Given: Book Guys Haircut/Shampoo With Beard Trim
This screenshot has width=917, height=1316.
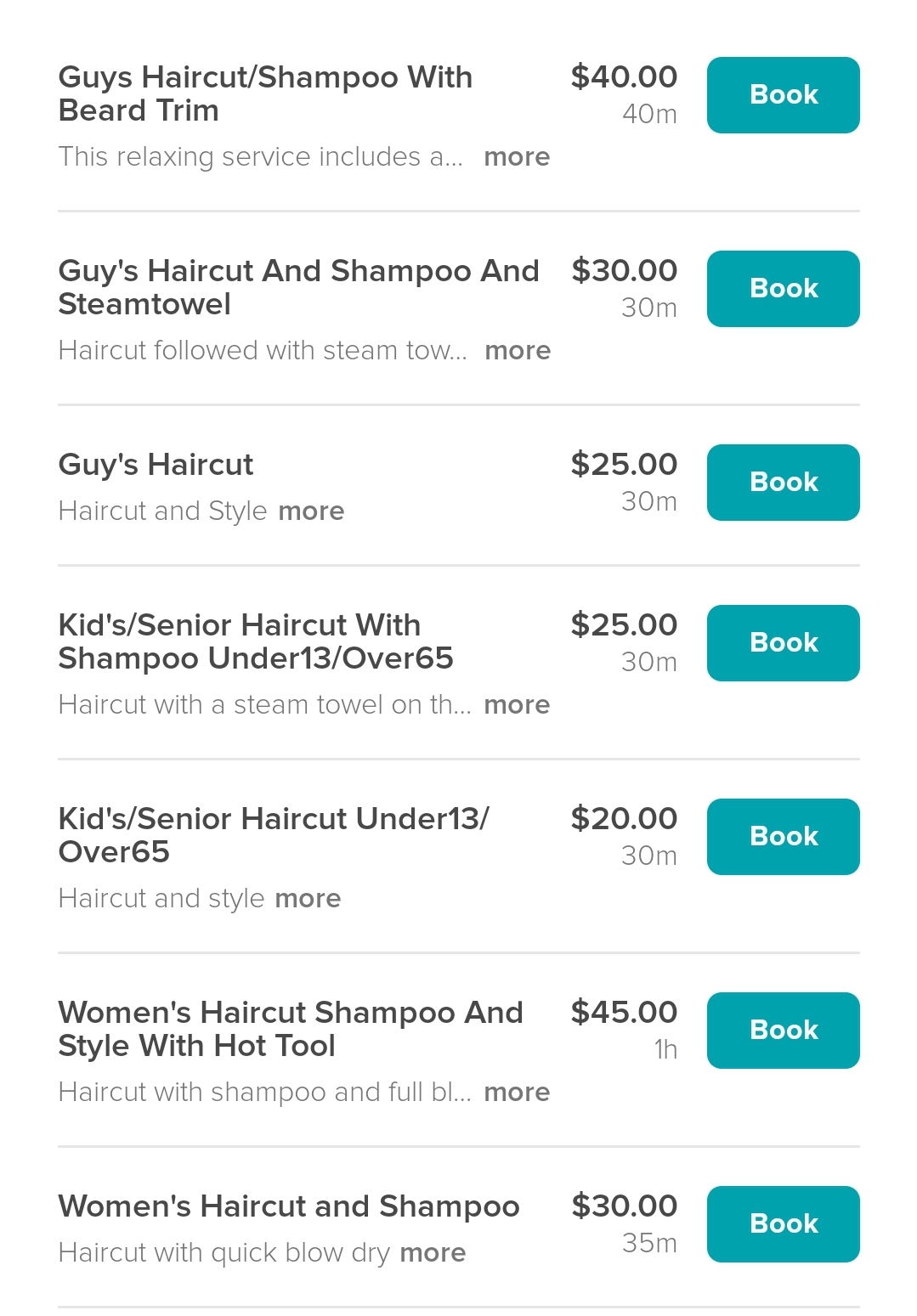Looking at the screenshot, I should (783, 95).
